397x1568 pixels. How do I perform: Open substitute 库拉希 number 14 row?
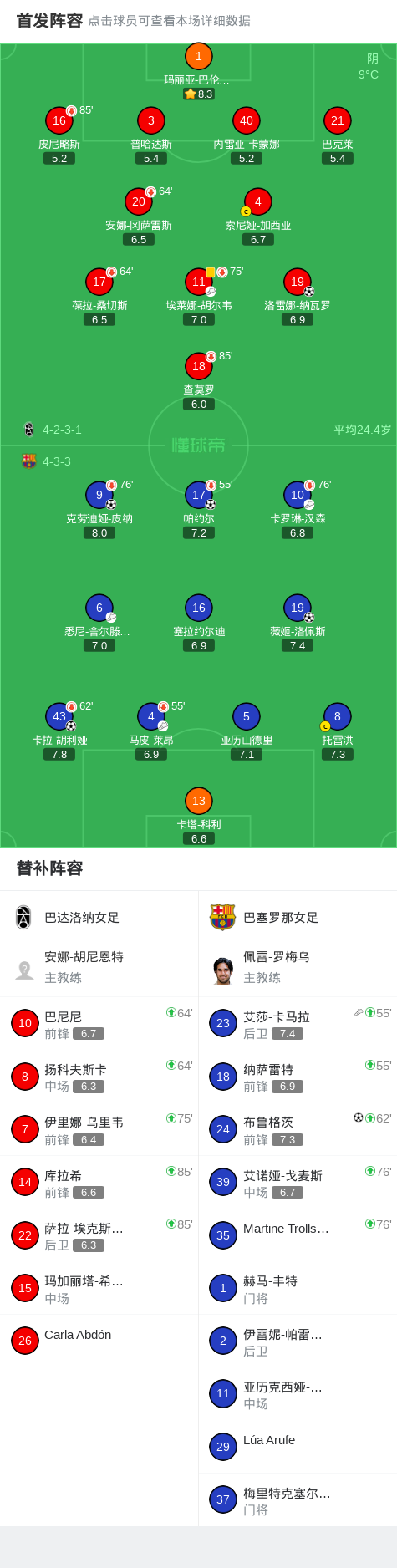[x=99, y=1183]
